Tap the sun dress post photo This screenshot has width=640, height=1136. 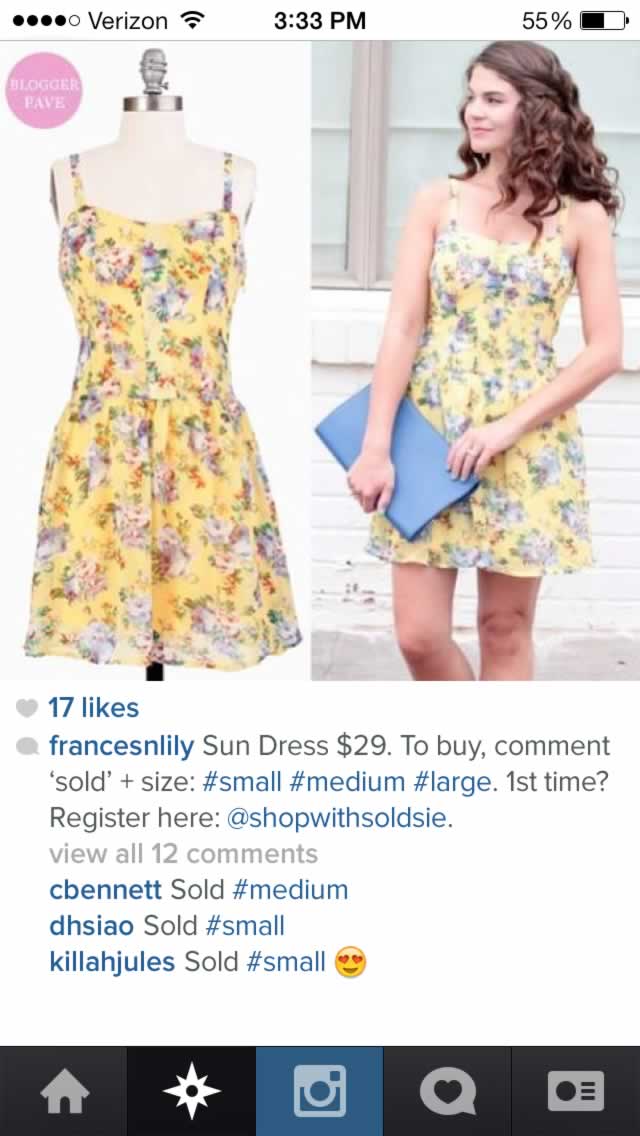click(320, 361)
